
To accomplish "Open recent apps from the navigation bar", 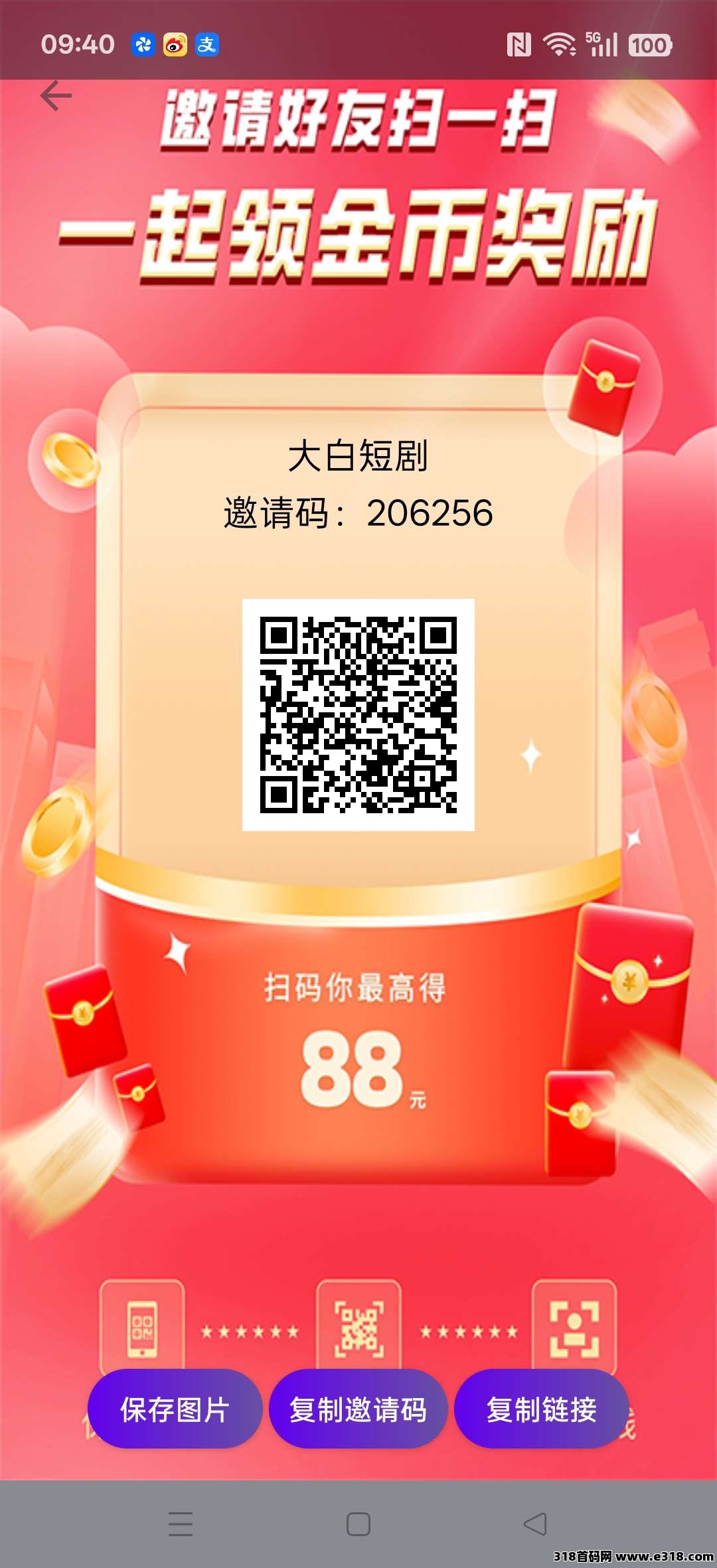I will tap(181, 1524).
